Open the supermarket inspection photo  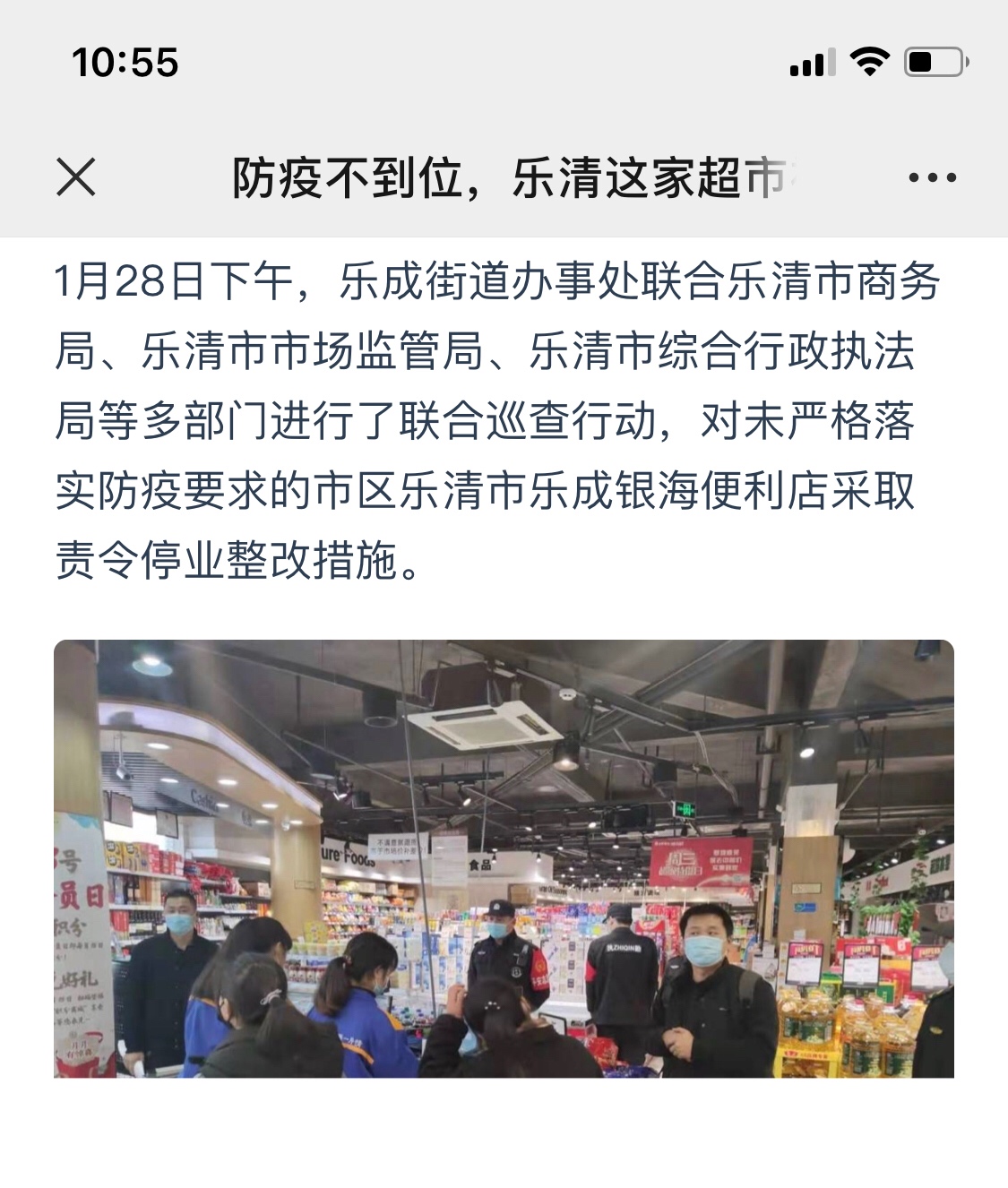504,858
